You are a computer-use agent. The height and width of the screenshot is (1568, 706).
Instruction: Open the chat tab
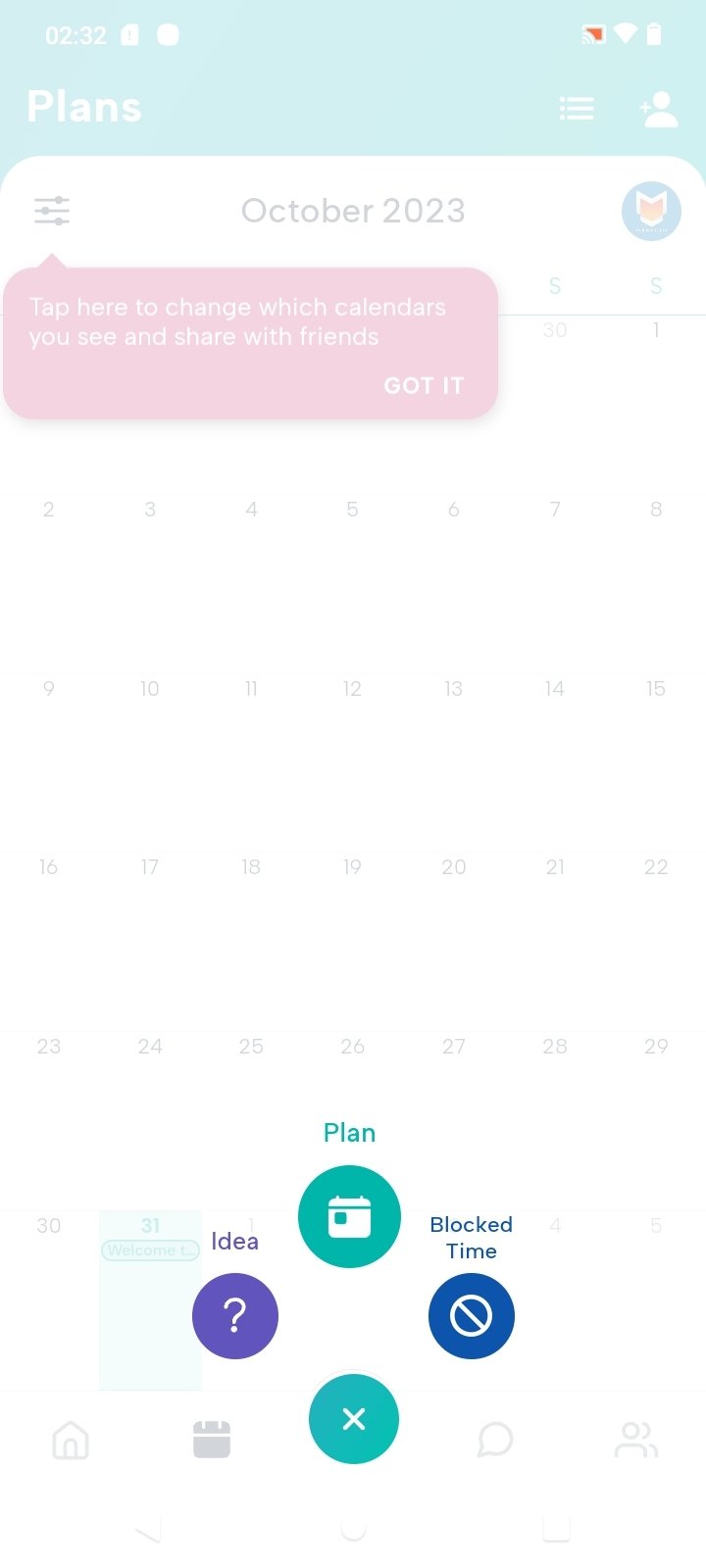click(x=495, y=1440)
